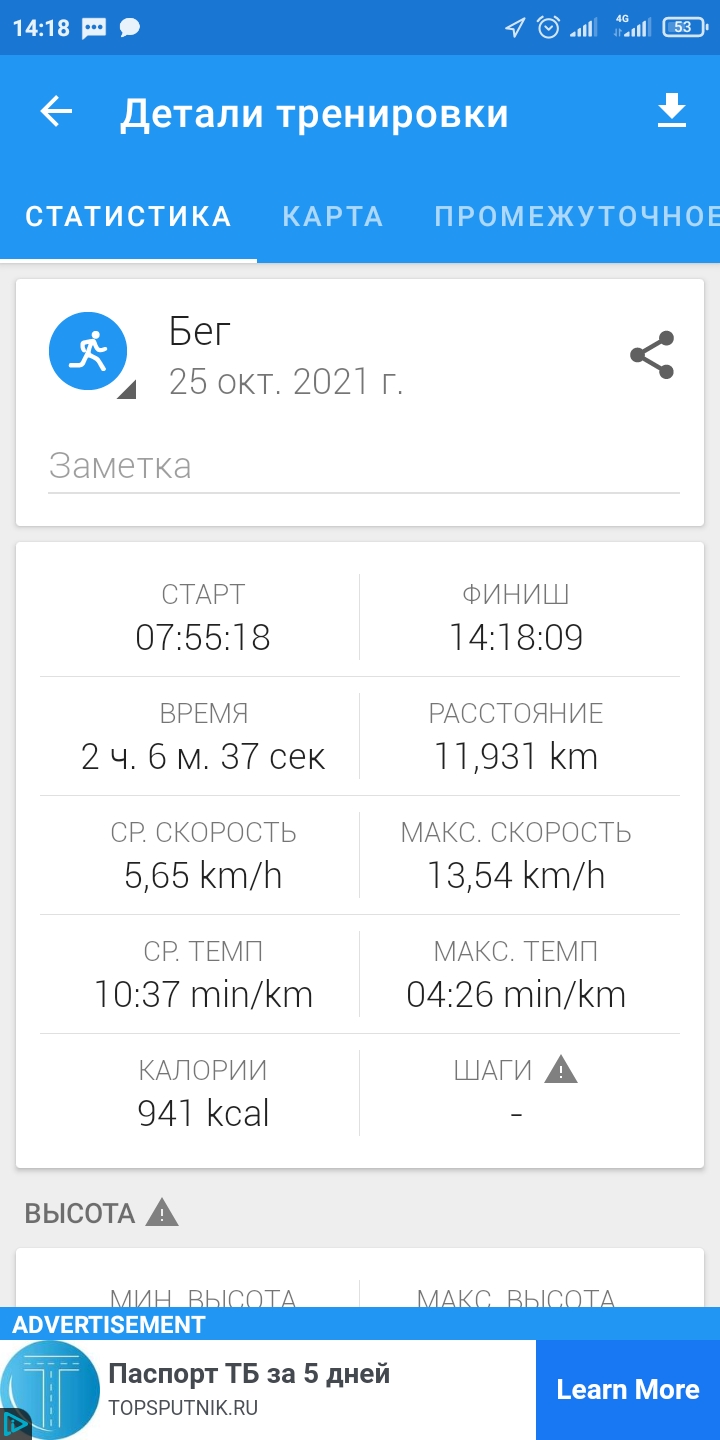Screen dimensions: 720x1440
Task: Switch to the Карта tab
Action: coord(333,216)
